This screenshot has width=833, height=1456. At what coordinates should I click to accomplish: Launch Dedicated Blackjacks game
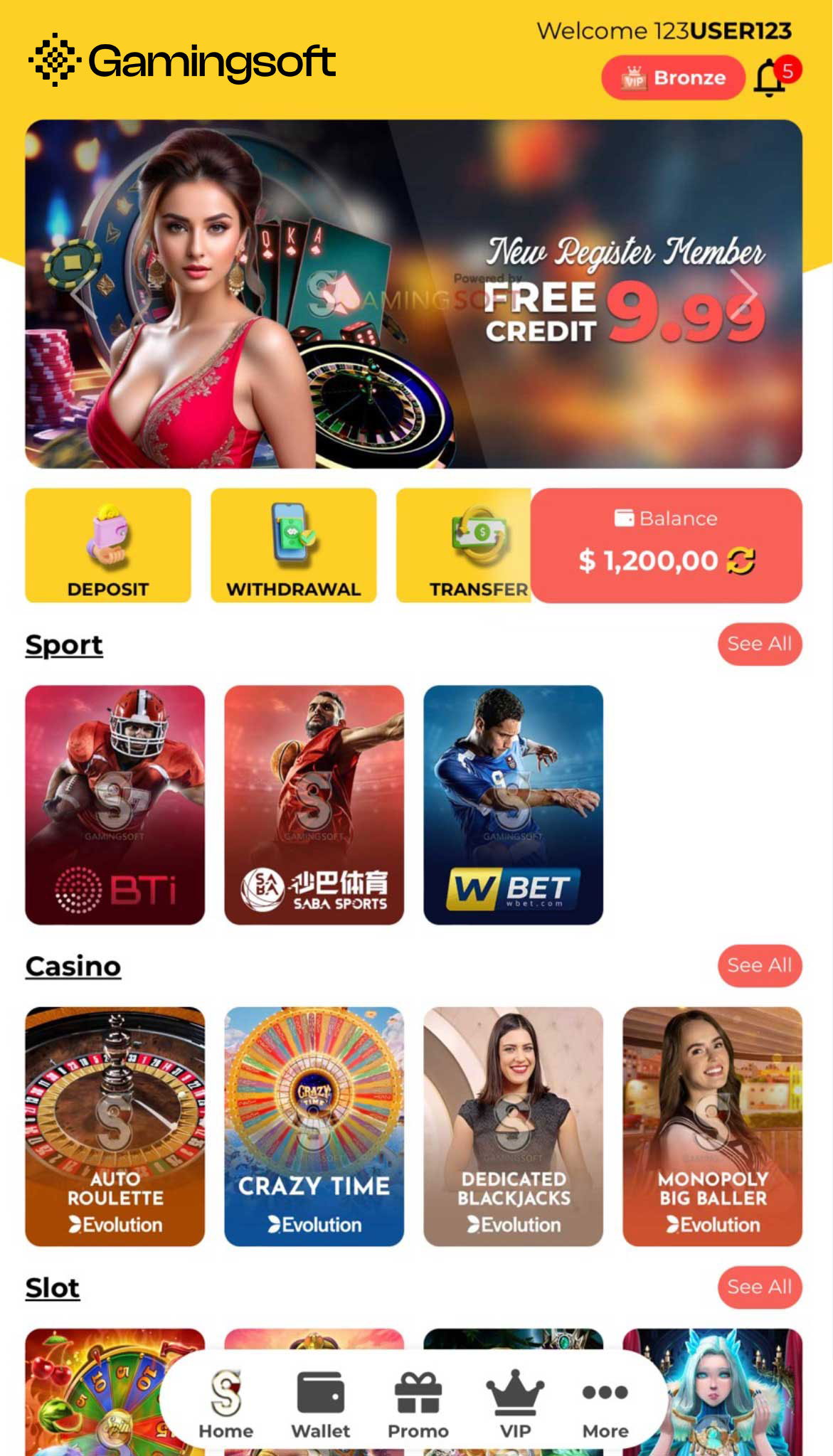pyautogui.click(x=513, y=1126)
